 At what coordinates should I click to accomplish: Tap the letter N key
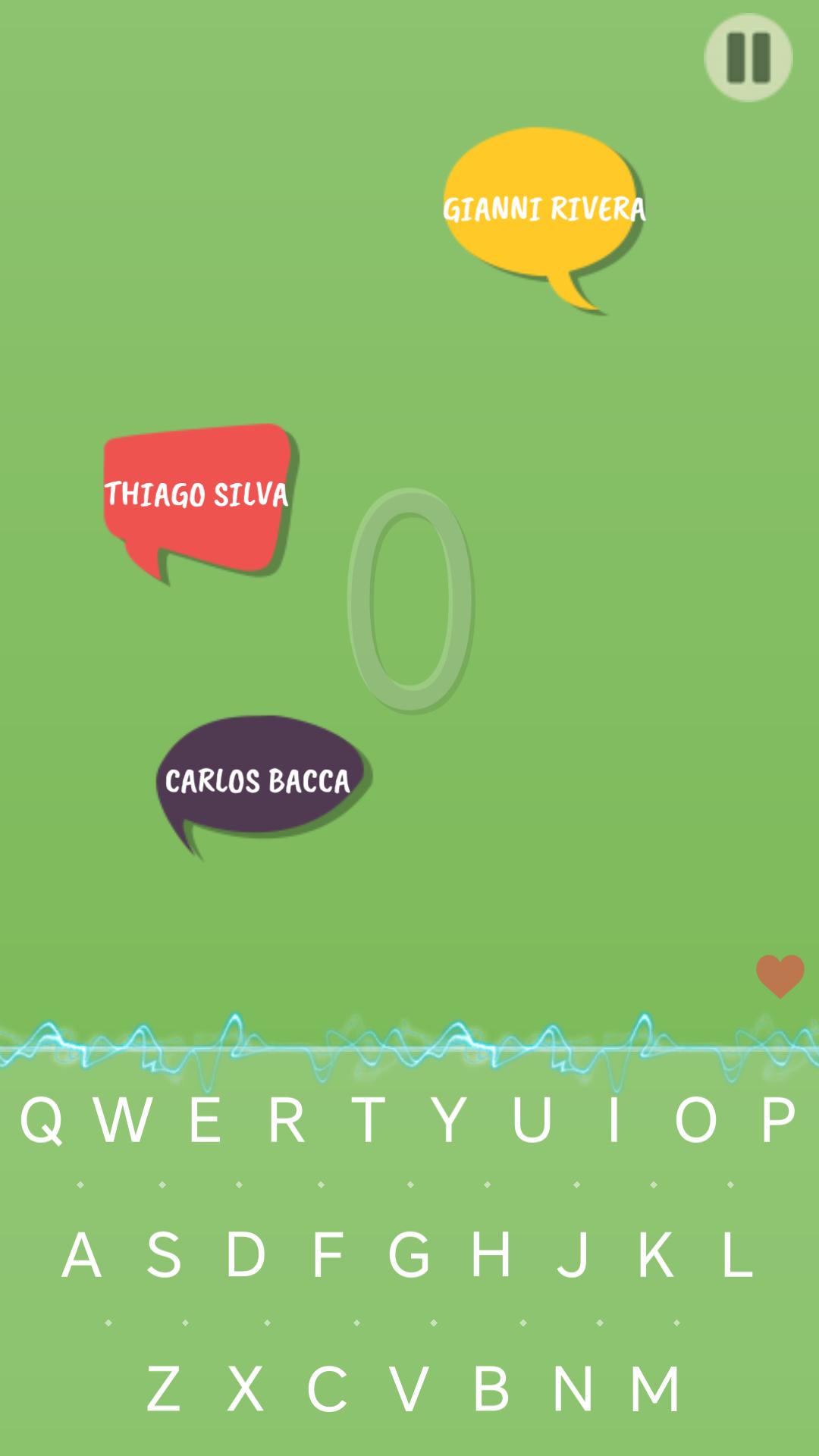click(573, 1389)
